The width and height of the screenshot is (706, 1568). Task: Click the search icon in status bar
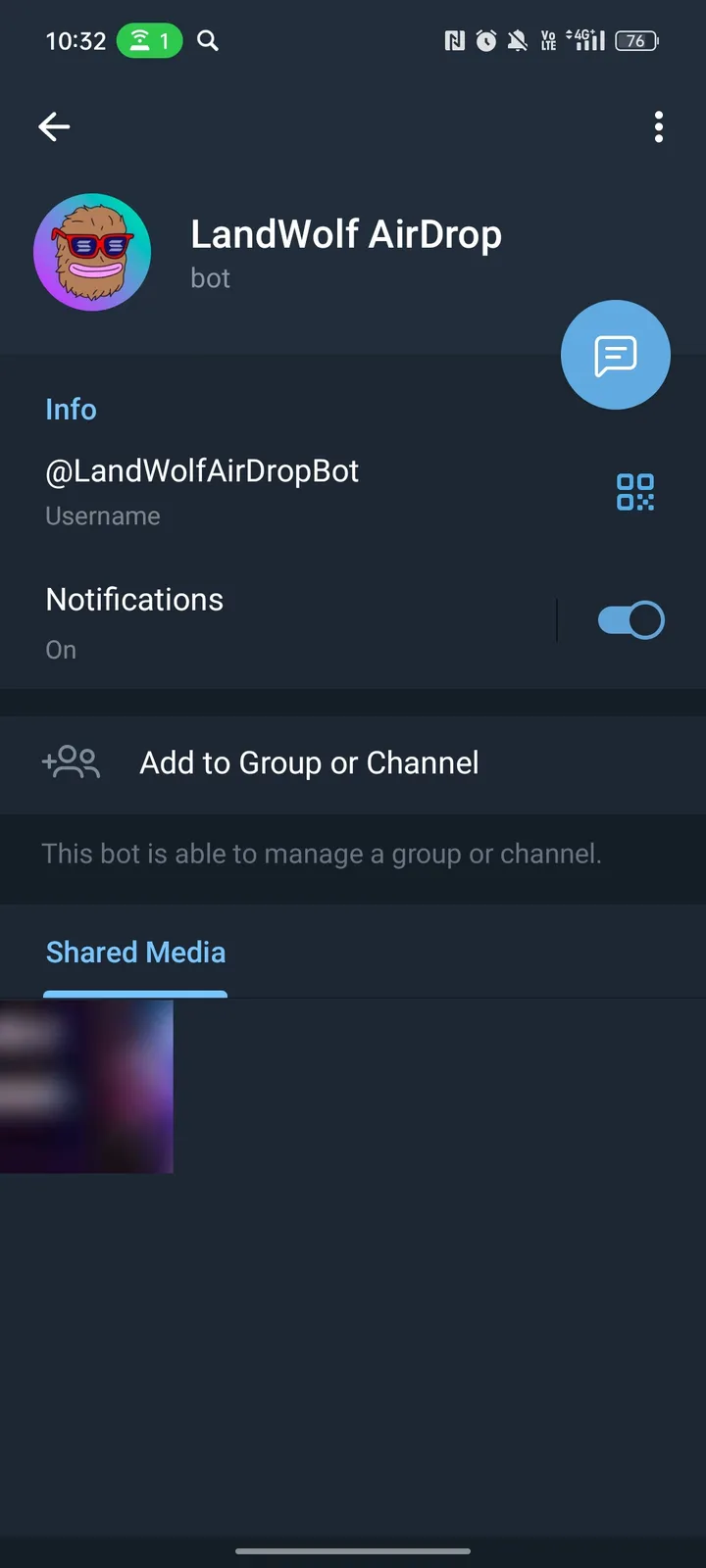coord(207,40)
